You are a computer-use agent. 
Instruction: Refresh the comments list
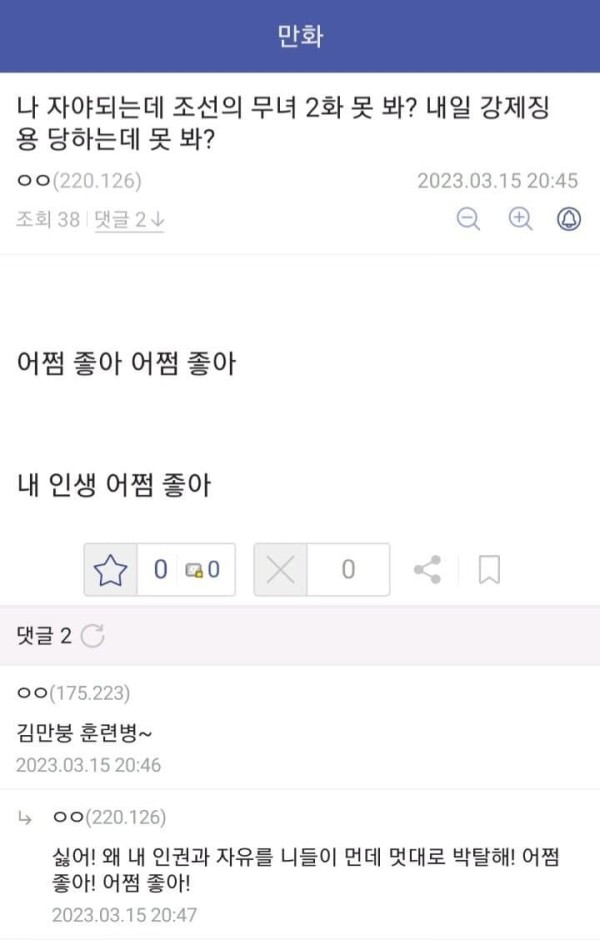tap(93, 636)
